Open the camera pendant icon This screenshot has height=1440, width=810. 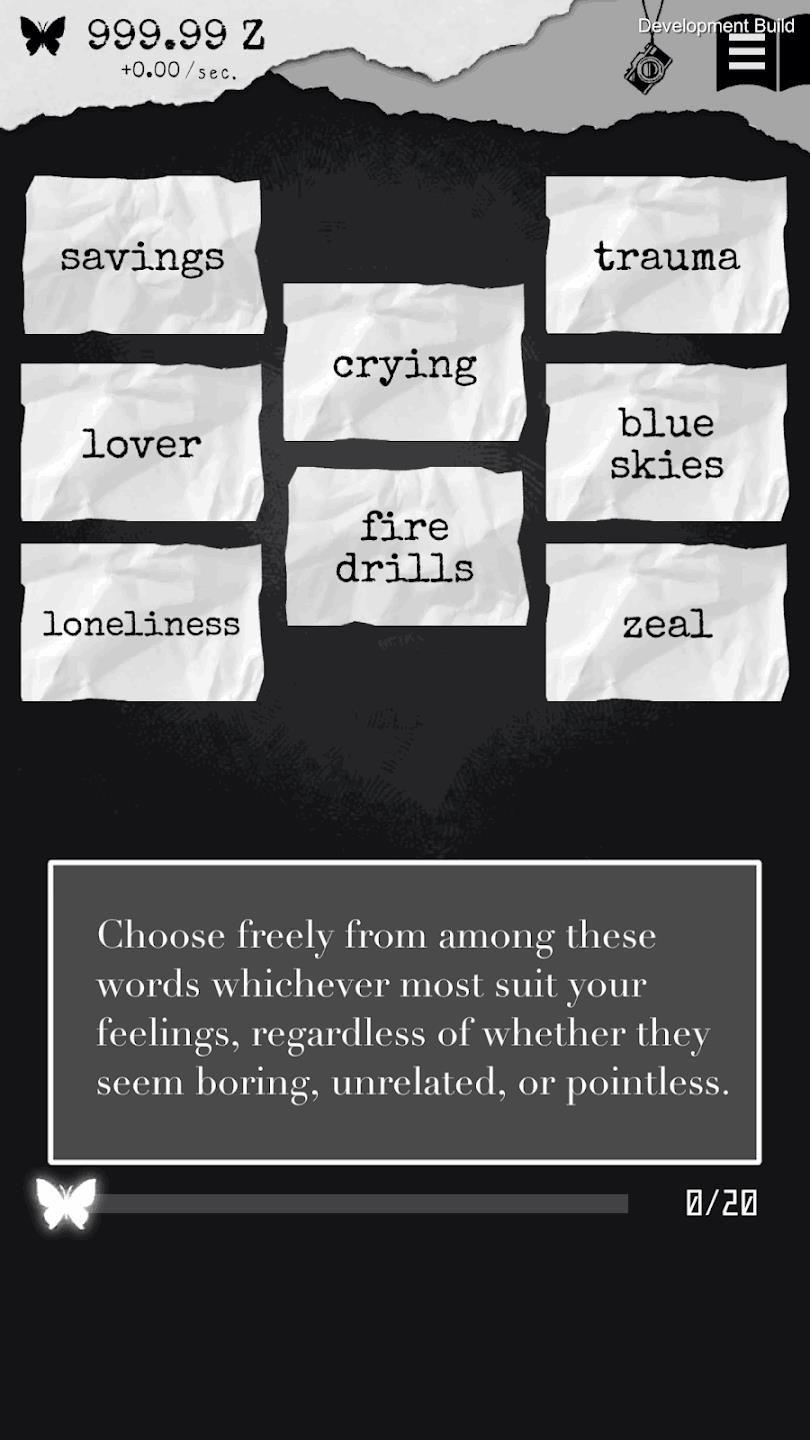point(648,63)
